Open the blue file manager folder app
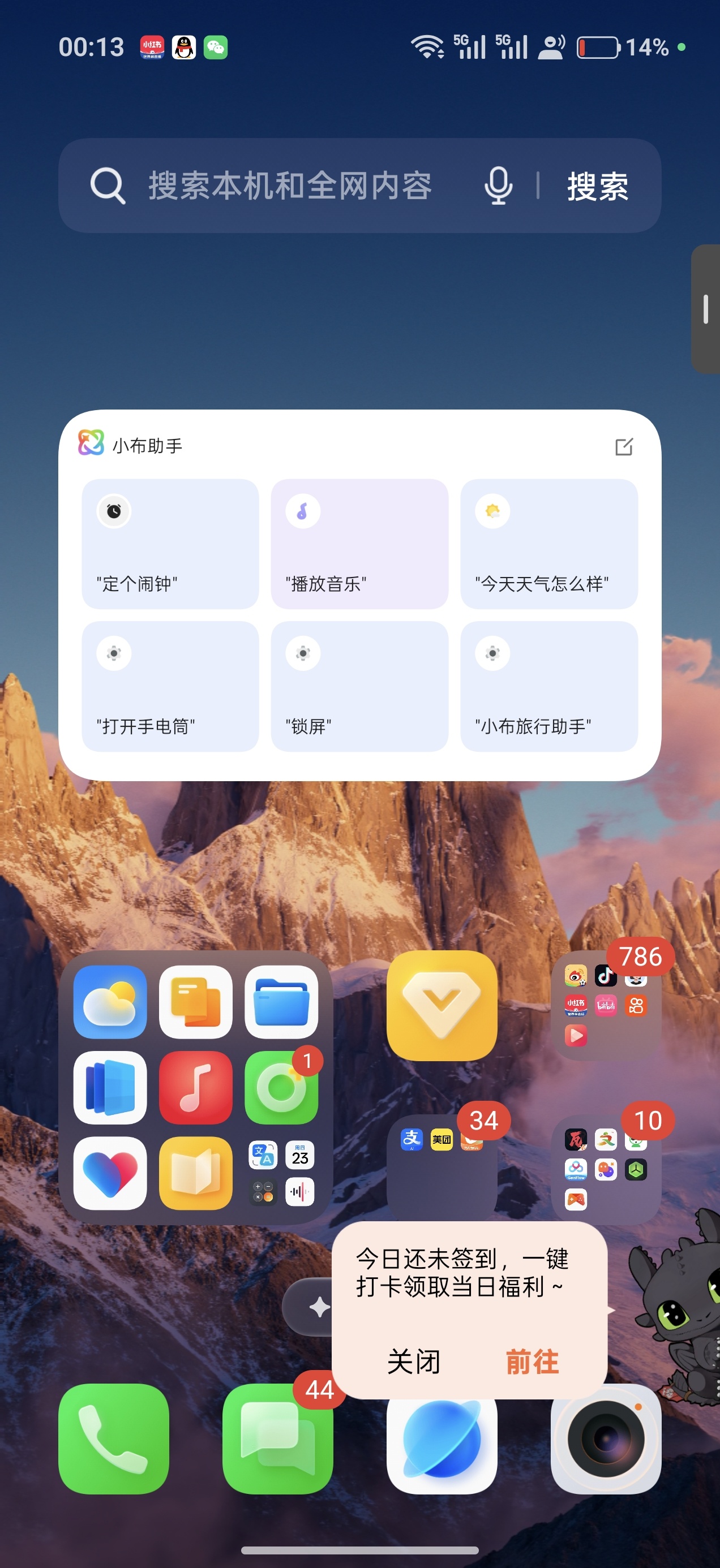The height and width of the screenshot is (1568, 720). pyautogui.click(x=281, y=1002)
